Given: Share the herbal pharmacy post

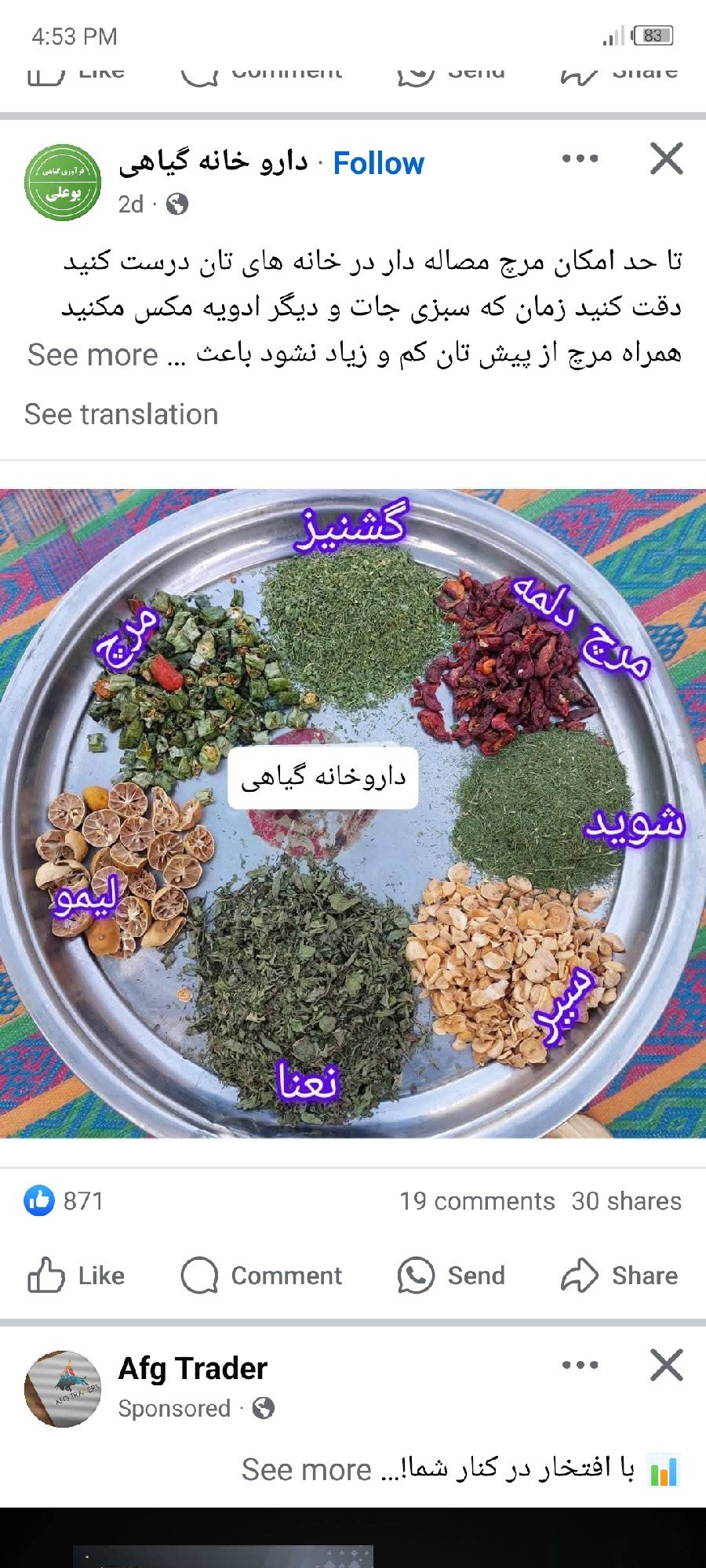Looking at the screenshot, I should (619, 1276).
